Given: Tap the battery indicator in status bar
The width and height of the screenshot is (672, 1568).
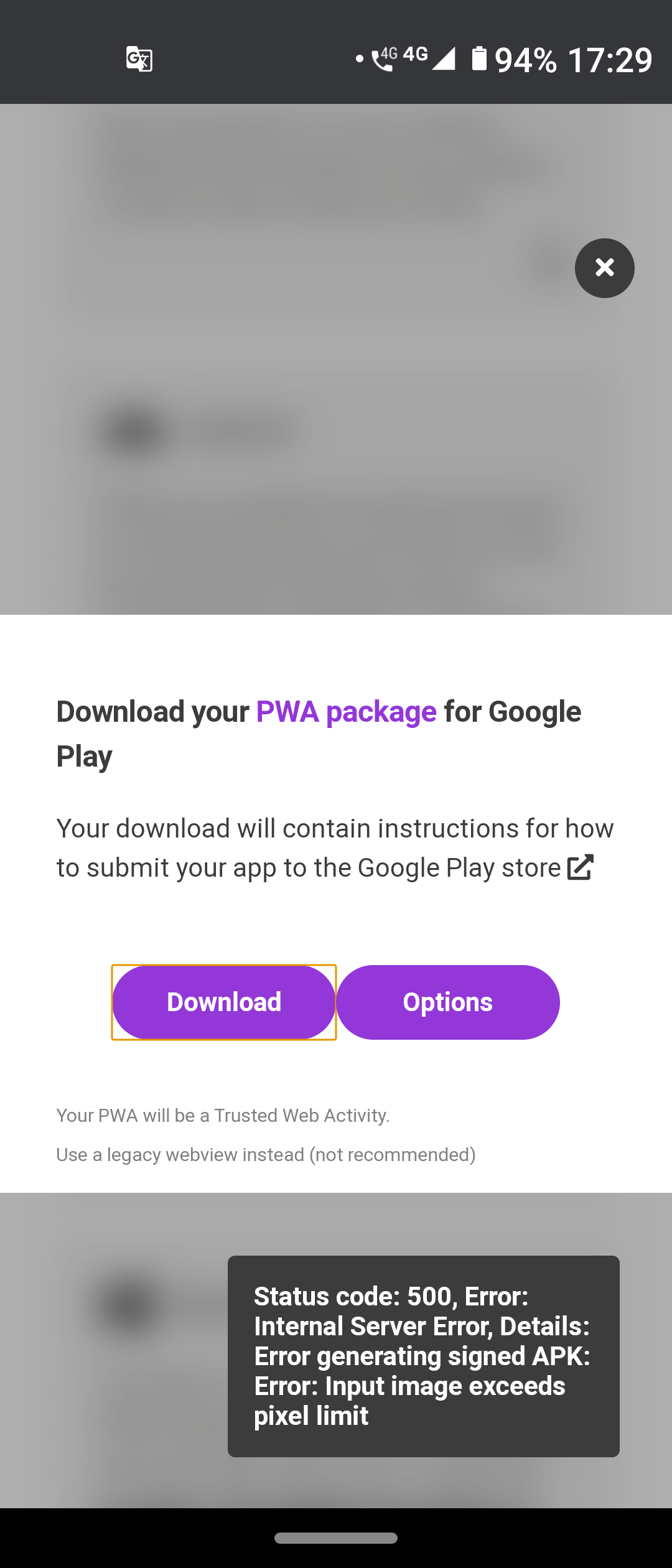Looking at the screenshot, I should (479, 58).
